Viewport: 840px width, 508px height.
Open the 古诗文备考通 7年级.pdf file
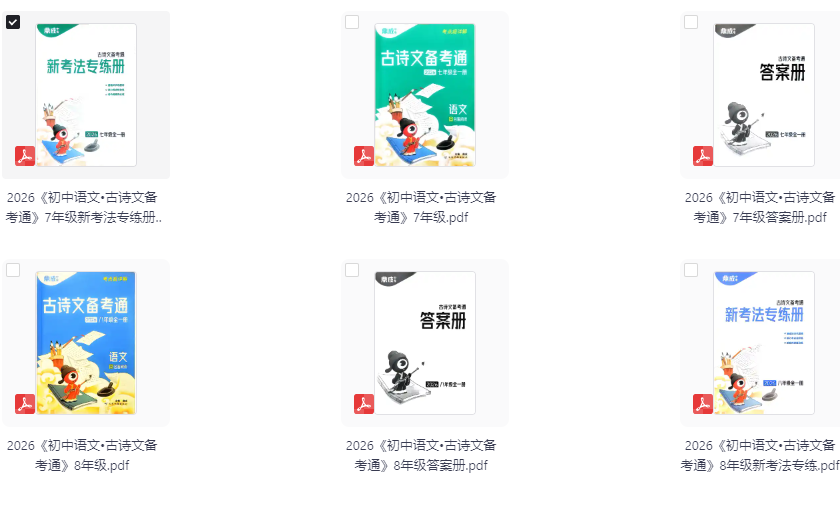[425, 95]
